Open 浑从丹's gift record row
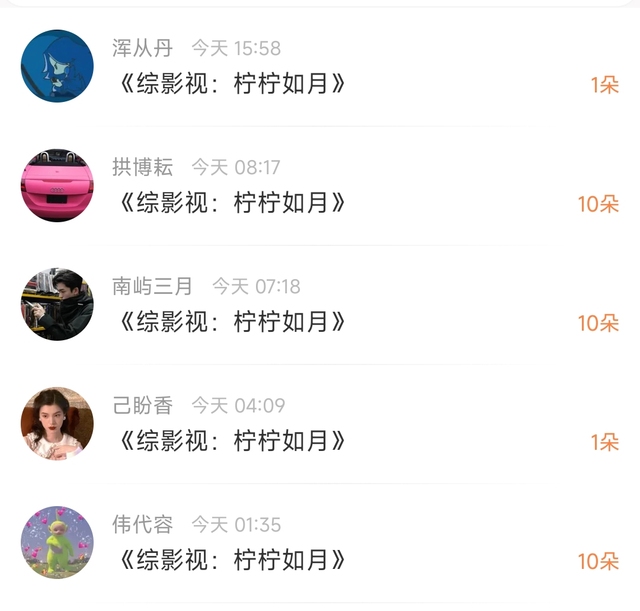 coord(320,67)
